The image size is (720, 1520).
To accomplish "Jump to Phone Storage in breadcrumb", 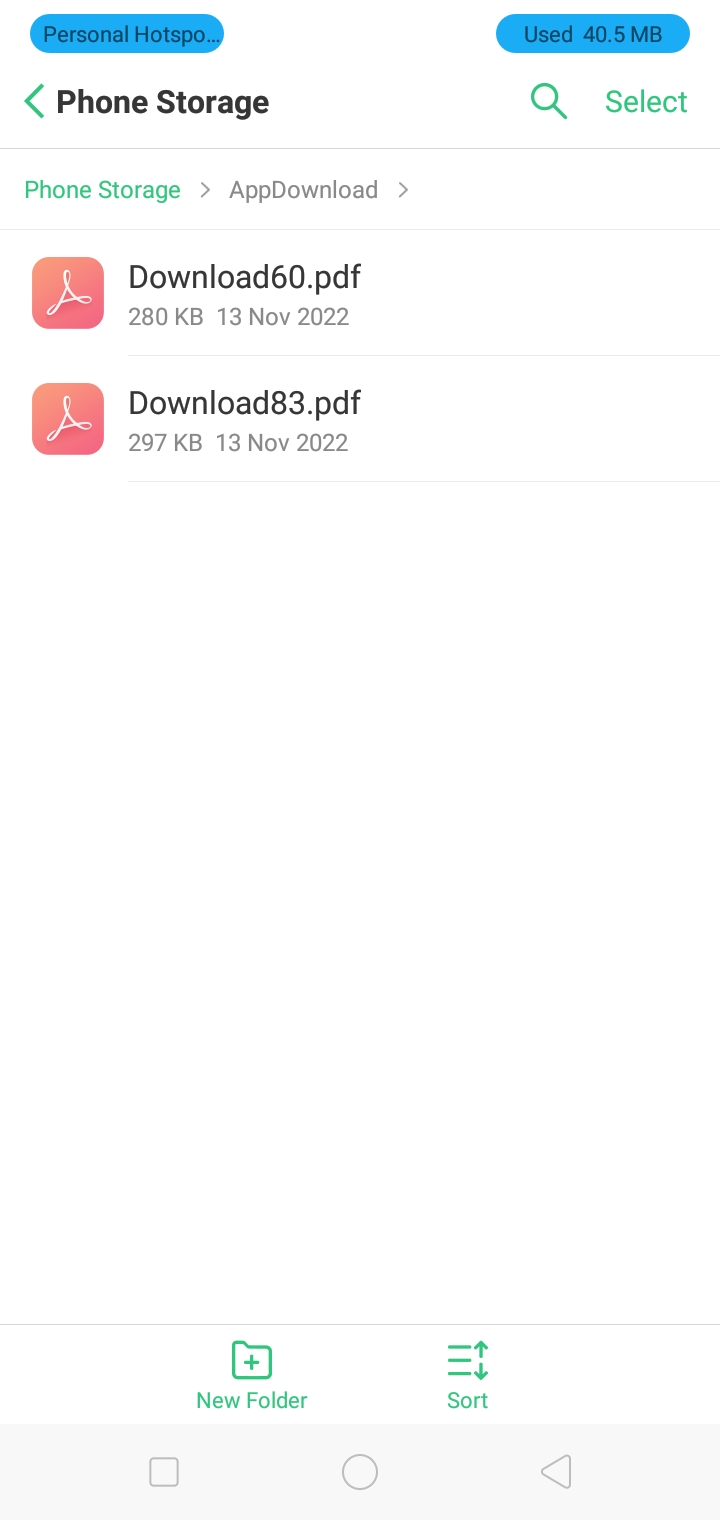I will coord(102,190).
